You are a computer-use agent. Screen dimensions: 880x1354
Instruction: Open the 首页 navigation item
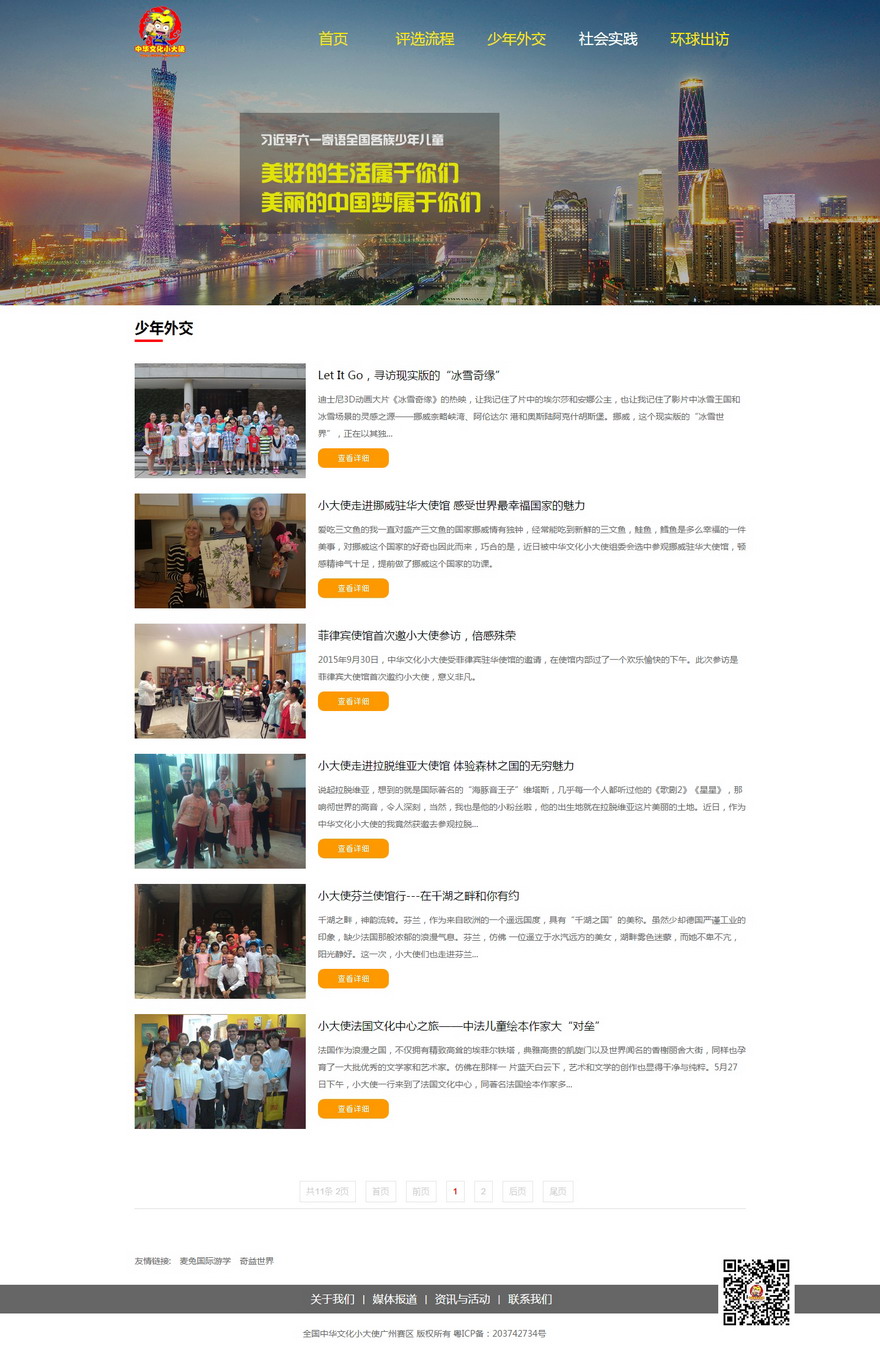tap(333, 39)
